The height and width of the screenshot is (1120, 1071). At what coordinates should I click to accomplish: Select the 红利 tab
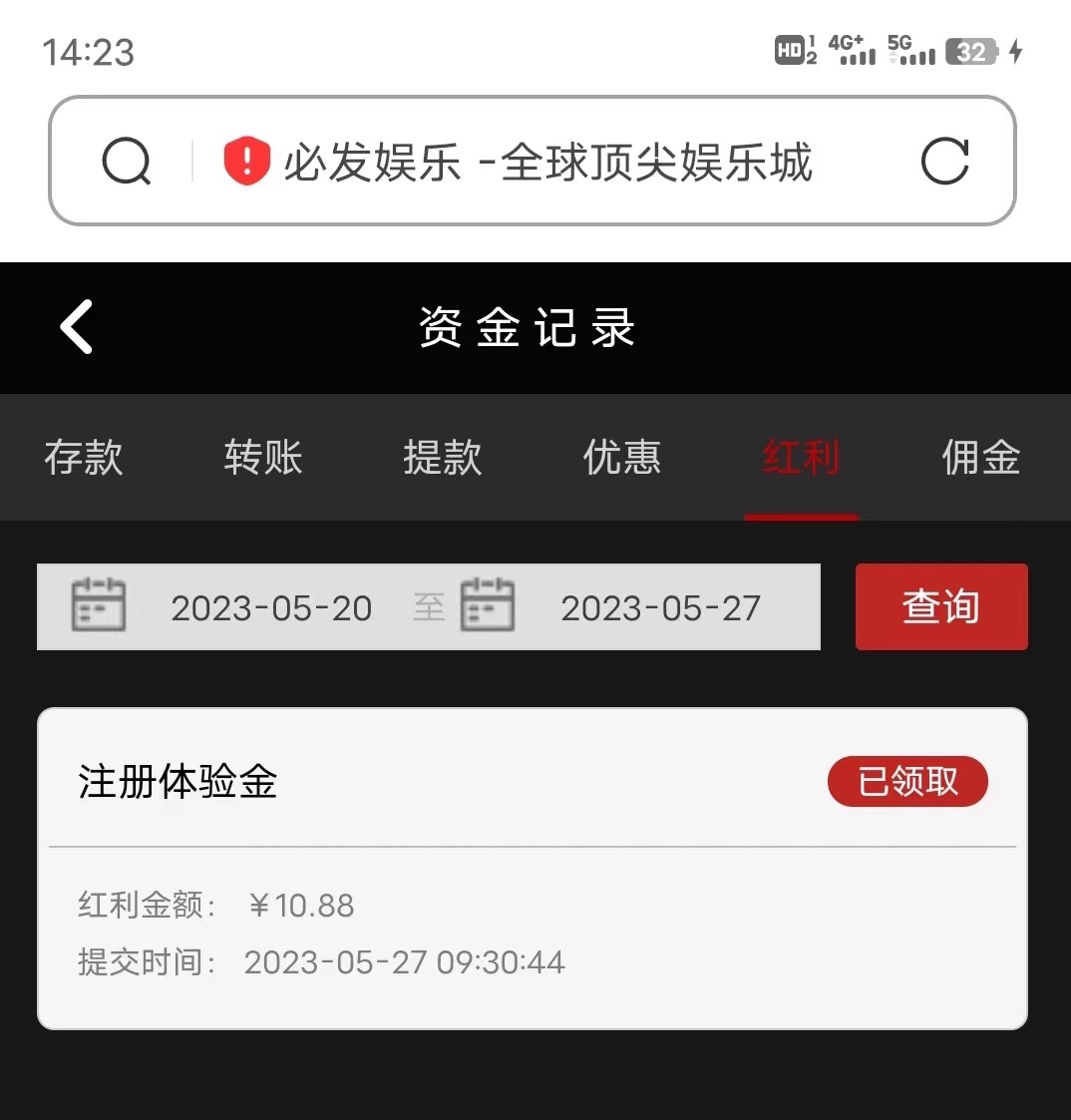(x=801, y=458)
